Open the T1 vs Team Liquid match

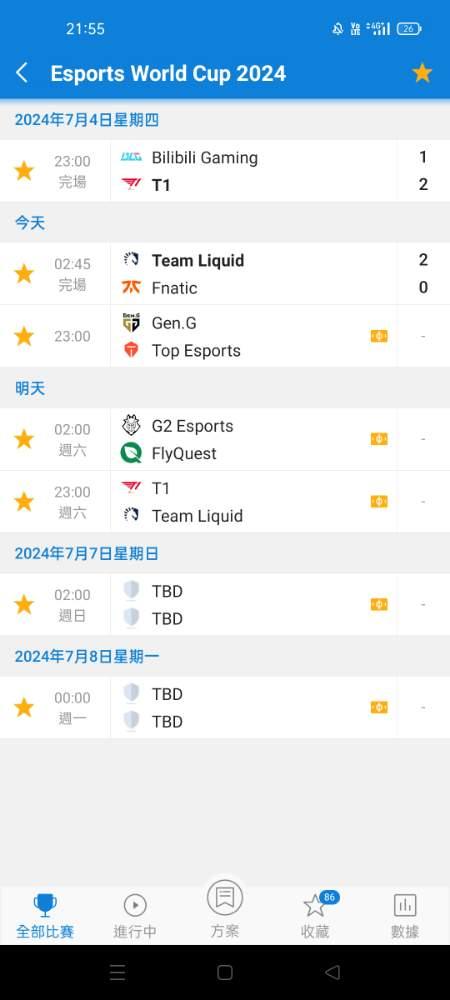(225, 502)
